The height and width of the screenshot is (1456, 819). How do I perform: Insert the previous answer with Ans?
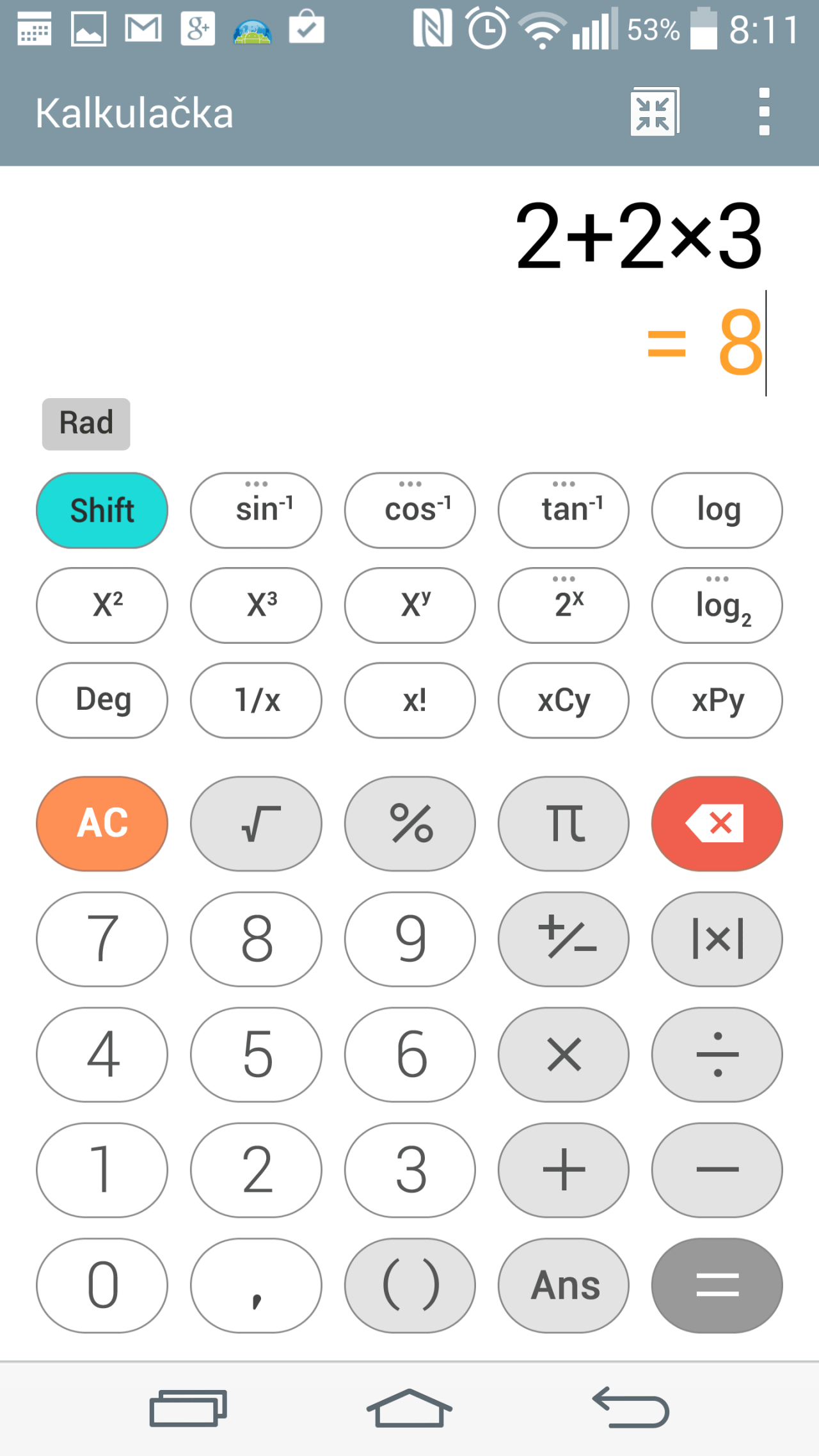[564, 1285]
